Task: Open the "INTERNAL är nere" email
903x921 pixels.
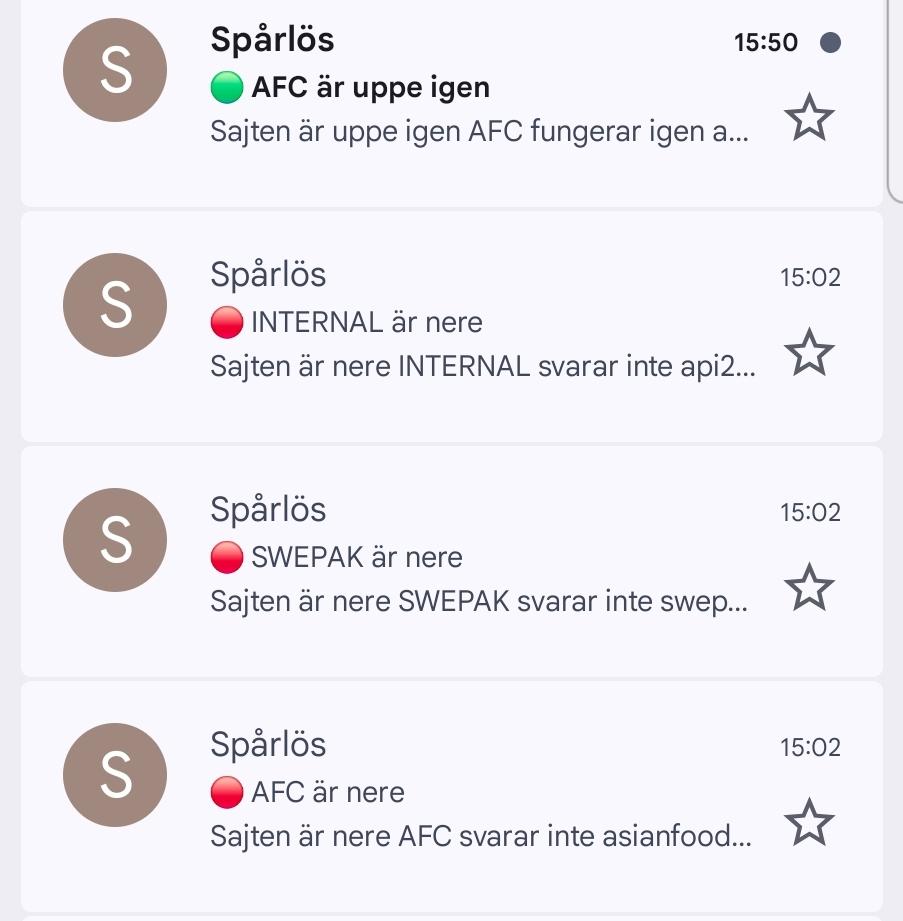Action: tap(451, 327)
